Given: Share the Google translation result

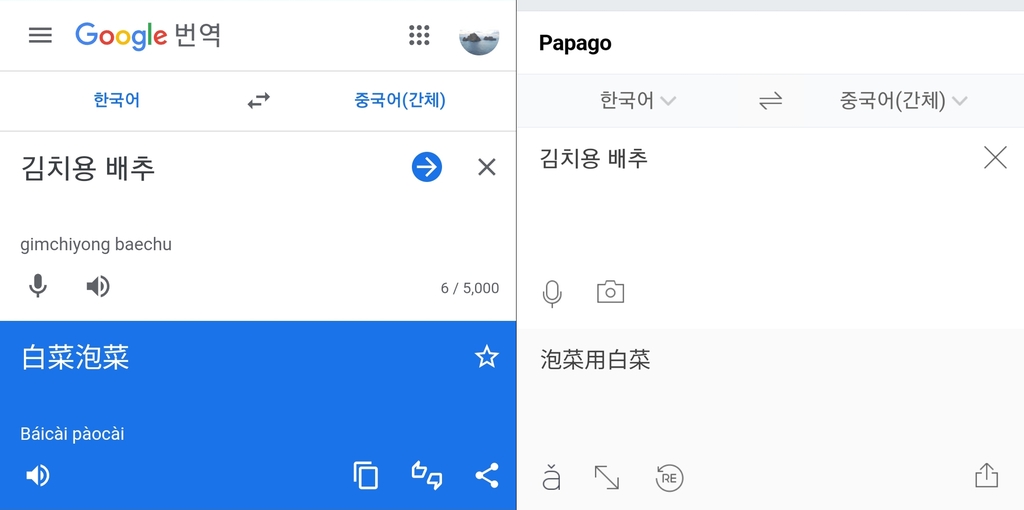Looking at the screenshot, I should coord(487,475).
